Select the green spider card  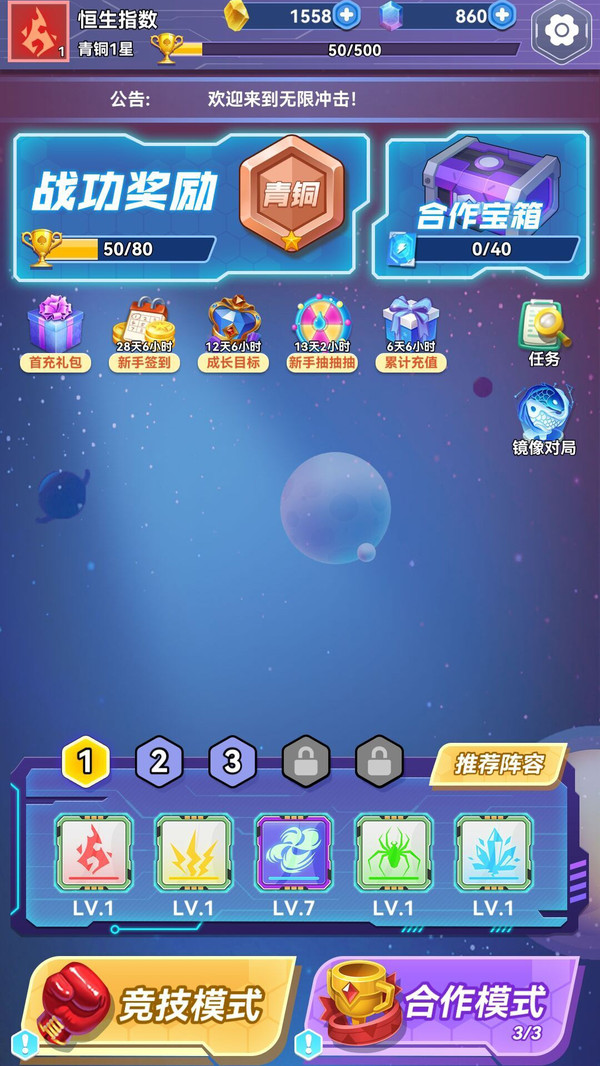pos(393,854)
